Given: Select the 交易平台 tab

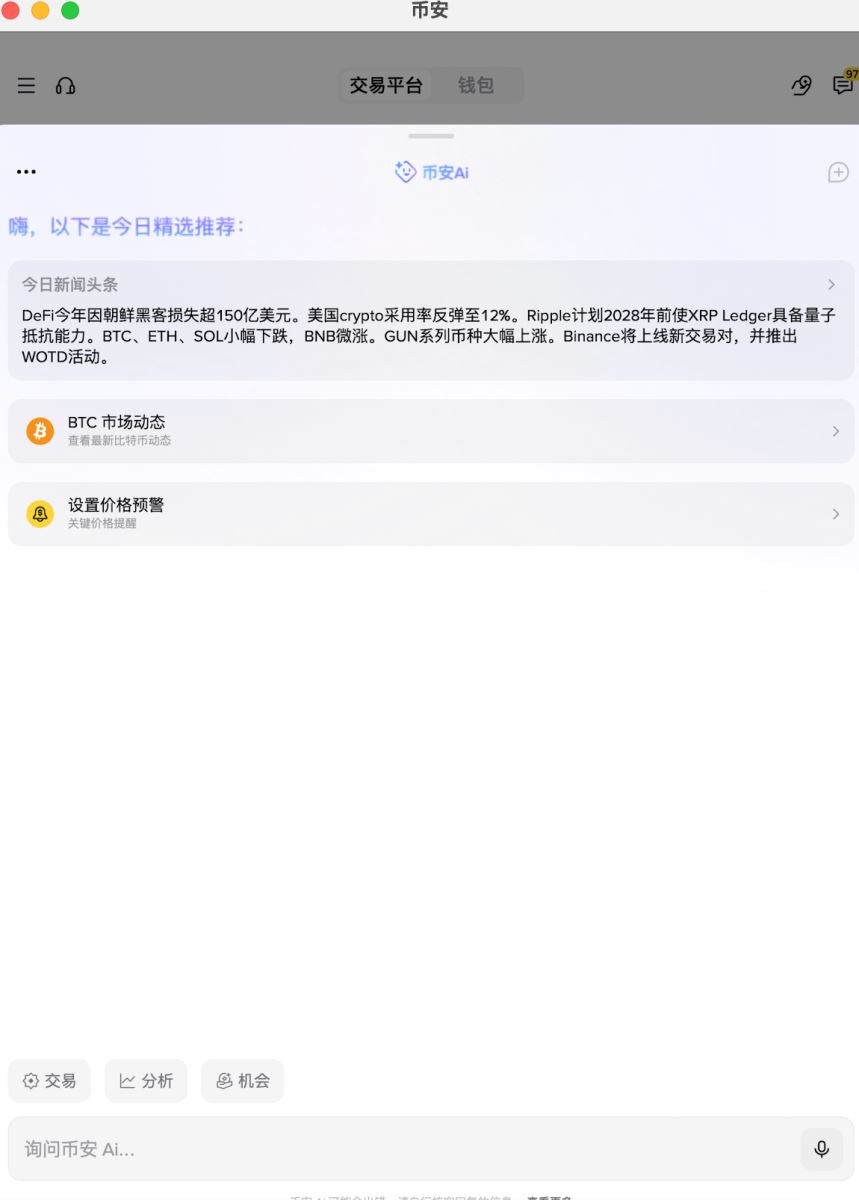Looking at the screenshot, I should [388, 85].
